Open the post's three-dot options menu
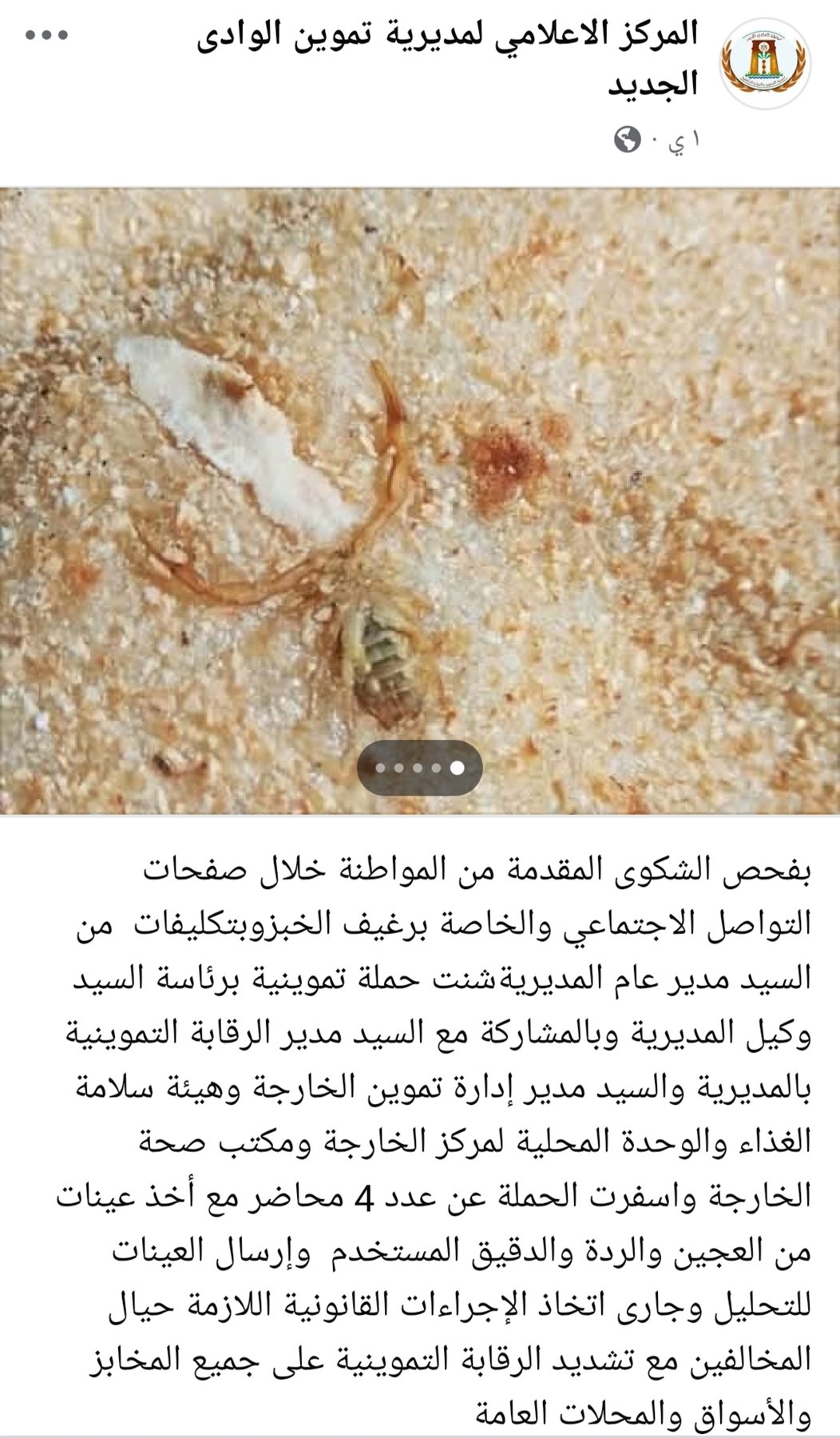Screen dimensions: 840x1438 tap(47, 36)
